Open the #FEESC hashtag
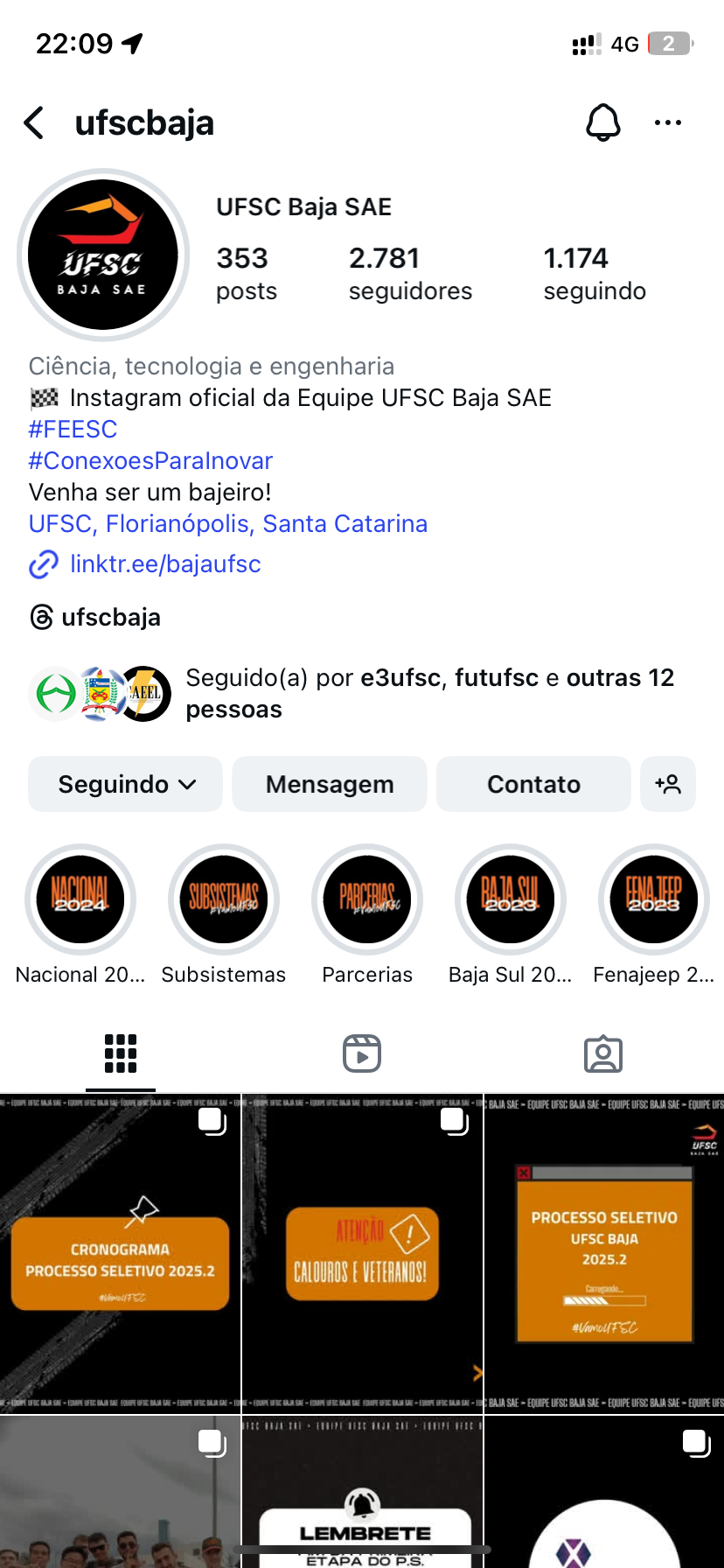The height and width of the screenshot is (1568, 724). coord(73,430)
